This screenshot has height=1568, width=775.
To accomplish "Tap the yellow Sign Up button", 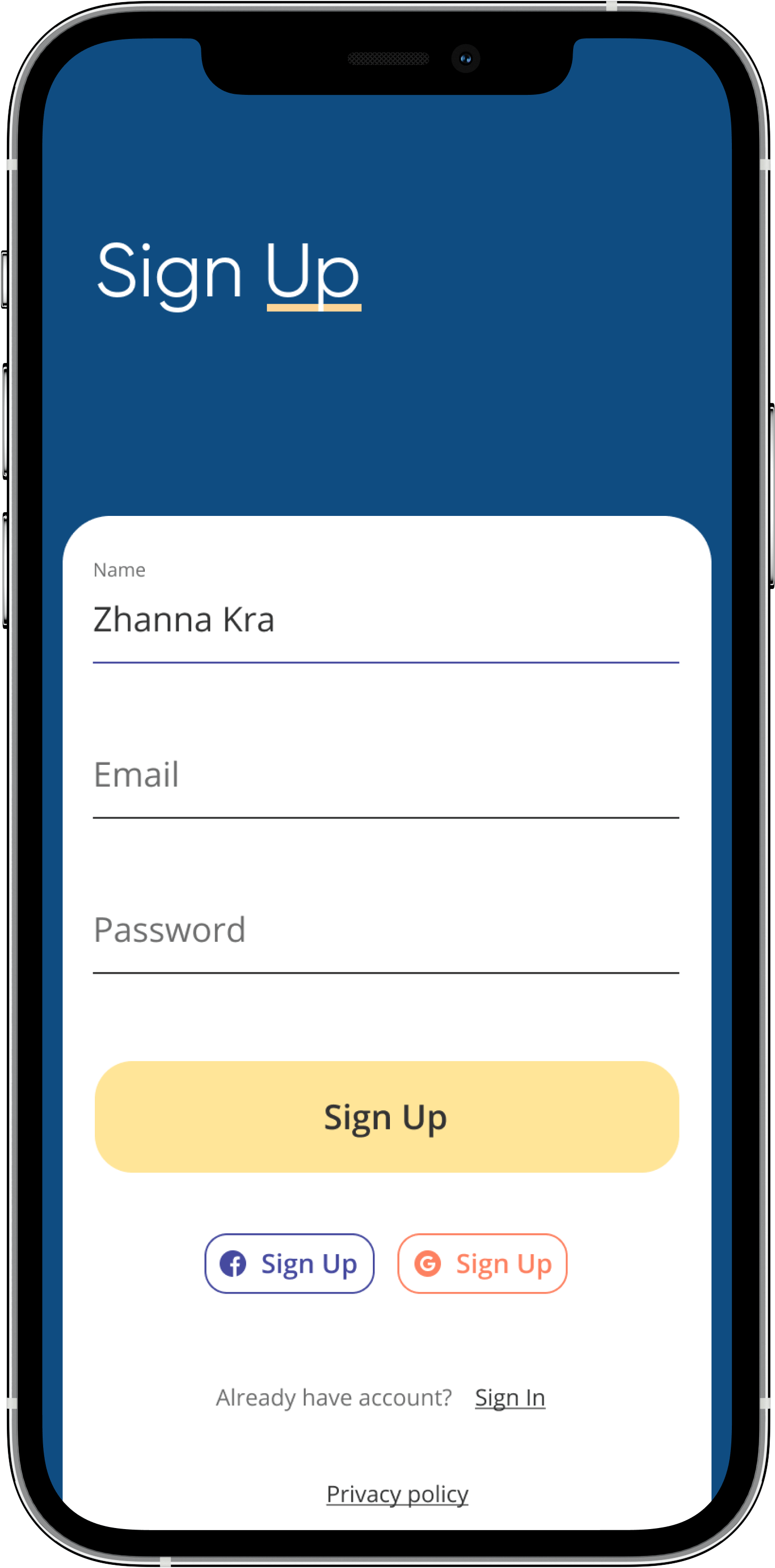I will point(386,1117).
